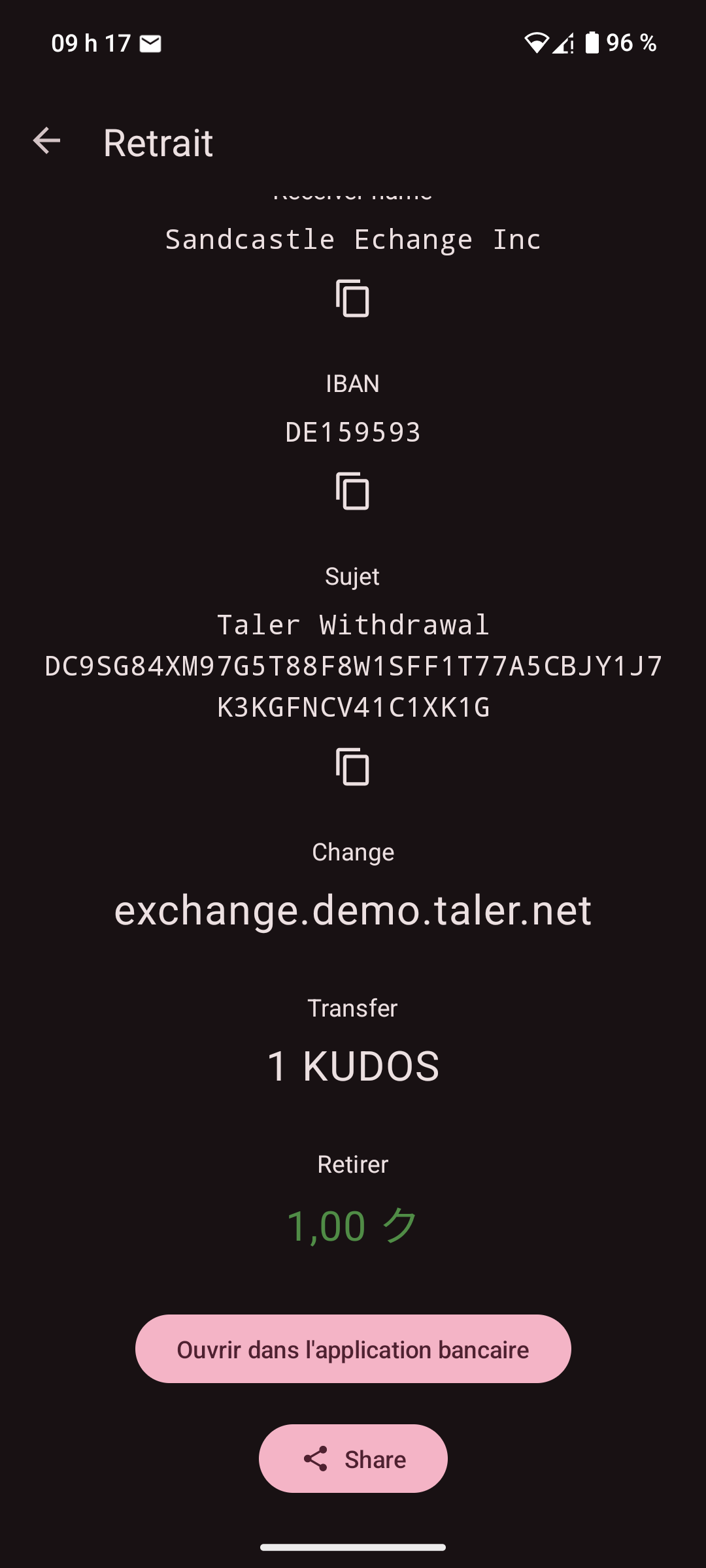
Task: Tap Ouvrir dans l'application bancaire
Action: coord(353,1348)
